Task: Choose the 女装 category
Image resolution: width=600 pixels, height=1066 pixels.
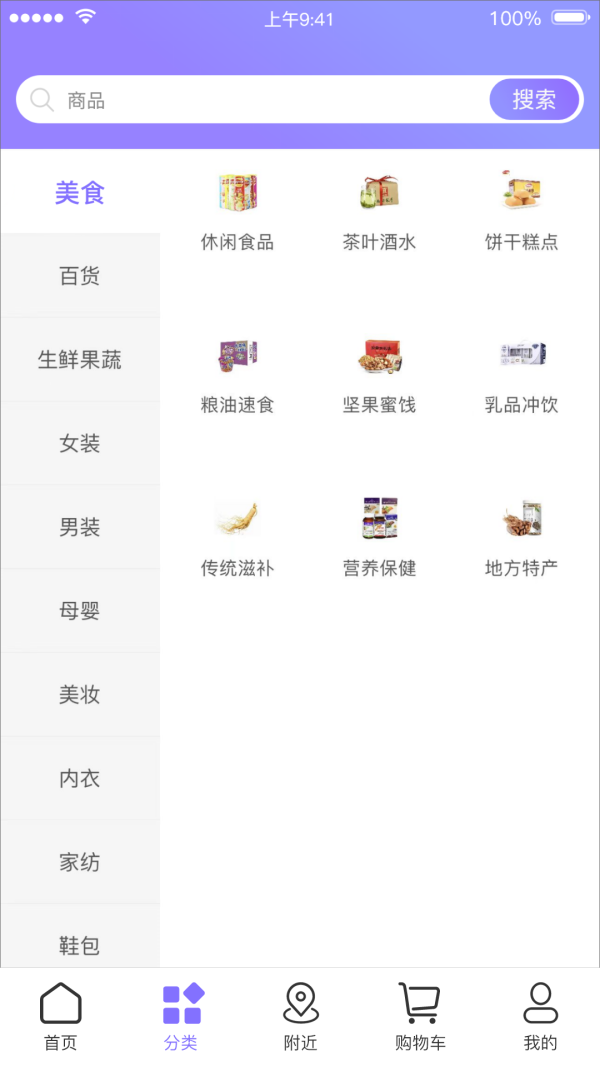Action: (x=80, y=444)
